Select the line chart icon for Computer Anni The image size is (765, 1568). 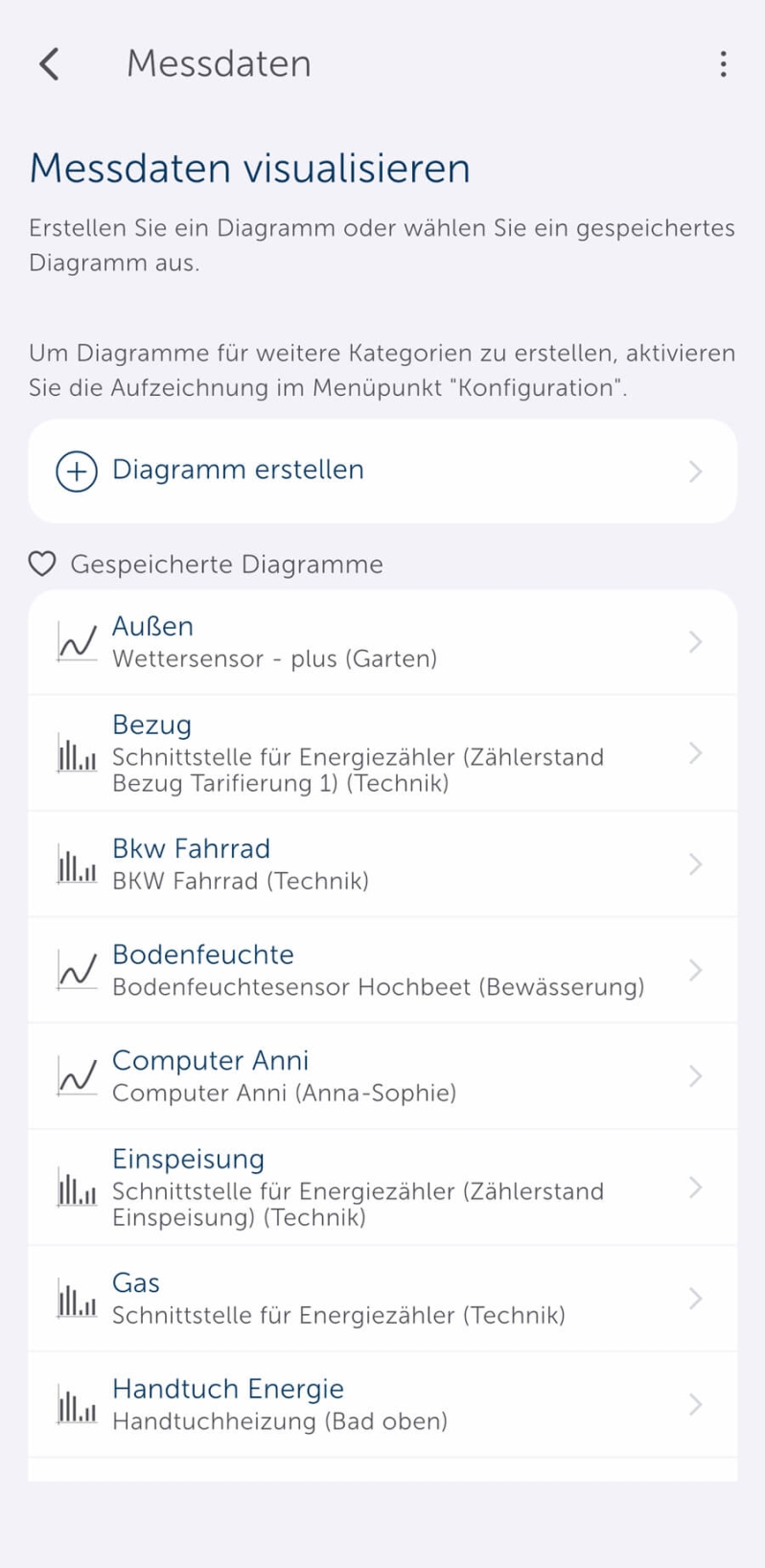pos(77,1075)
